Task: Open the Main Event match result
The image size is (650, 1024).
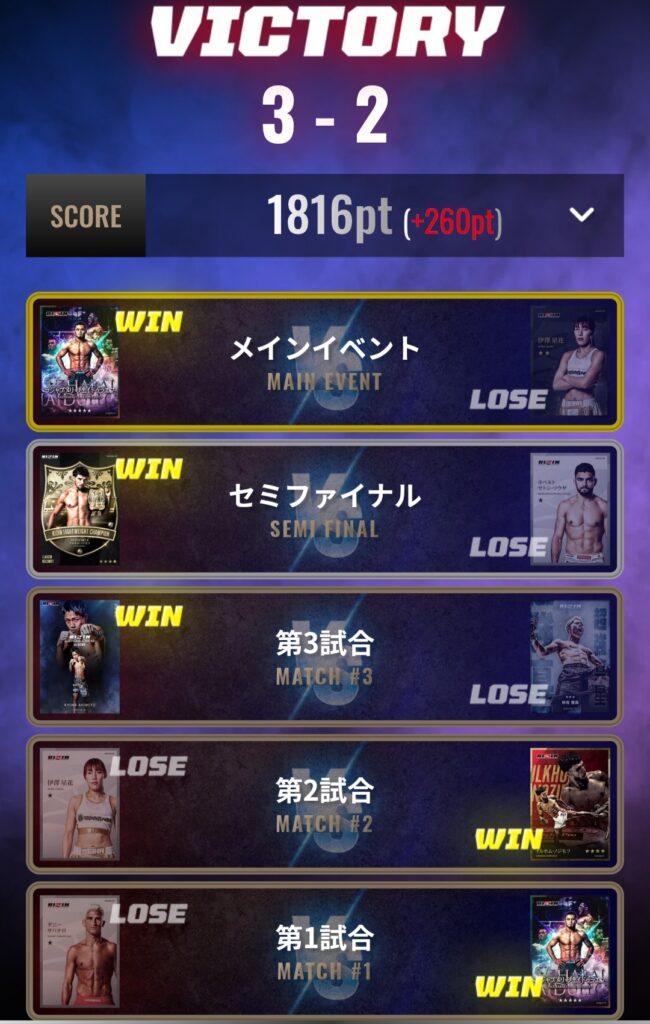Action: (325, 362)
